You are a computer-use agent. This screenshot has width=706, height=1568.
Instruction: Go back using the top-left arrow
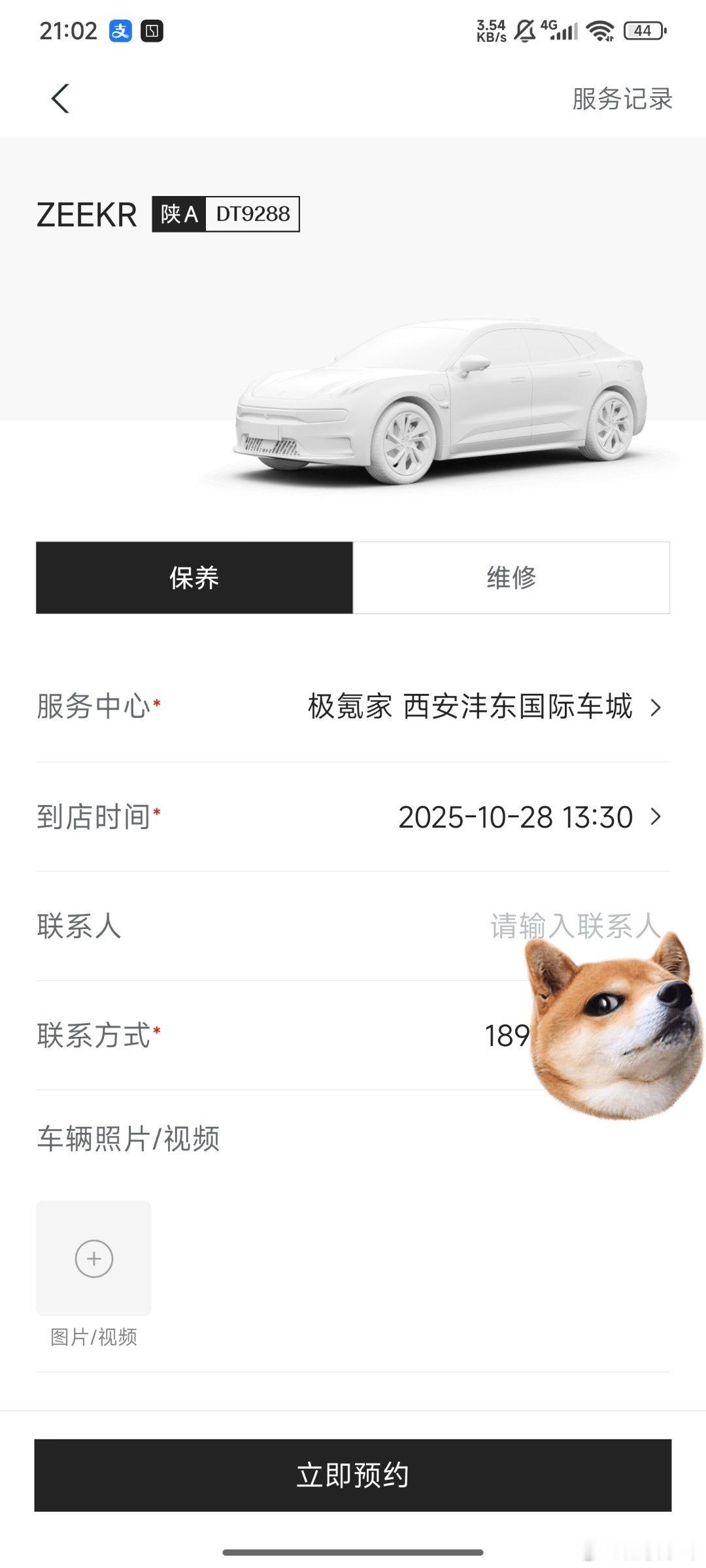[x=60, y=99]
